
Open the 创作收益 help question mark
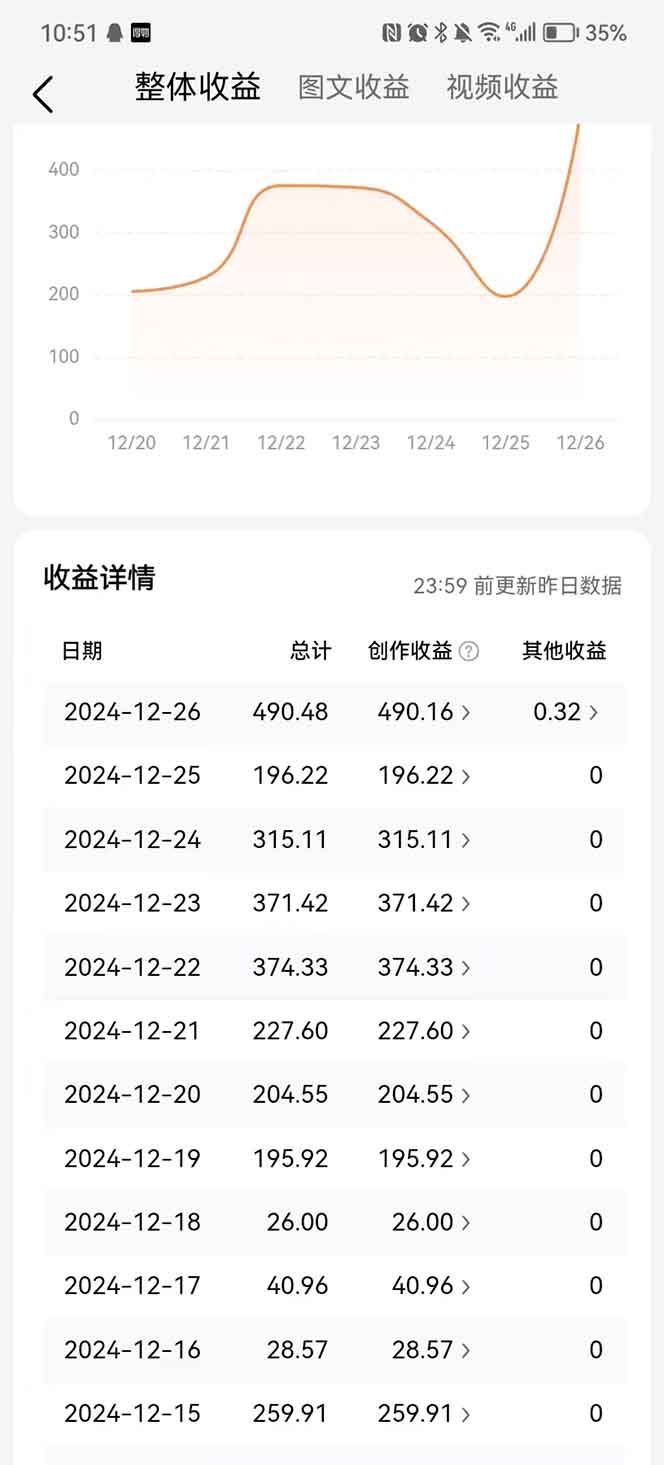(x=468, y=652)
